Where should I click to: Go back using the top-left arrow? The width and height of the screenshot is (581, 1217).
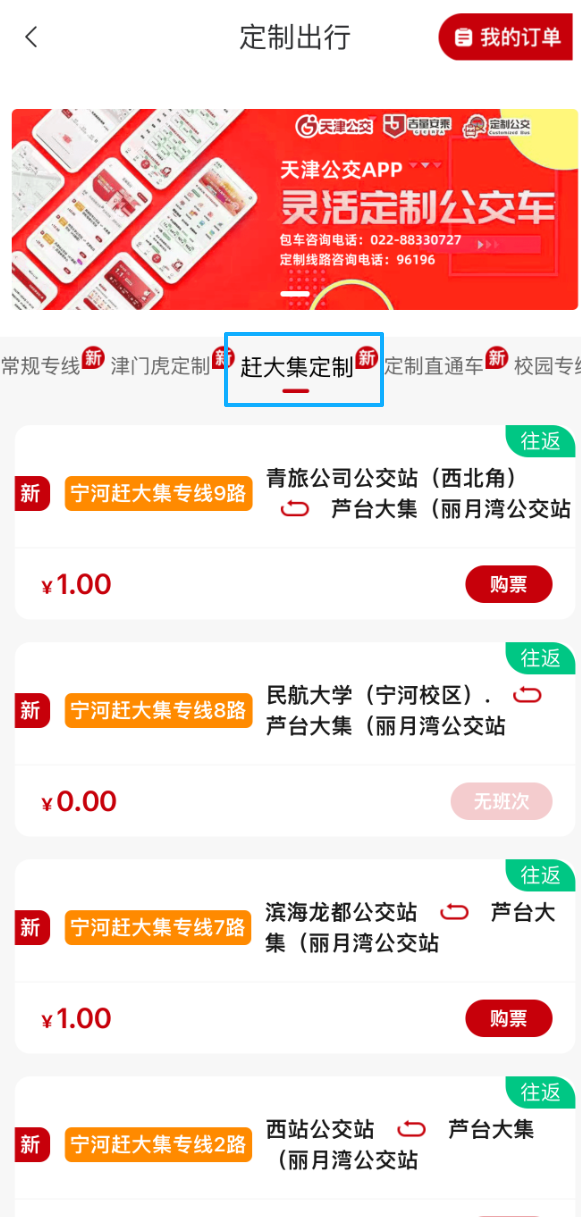pos(31,38)
